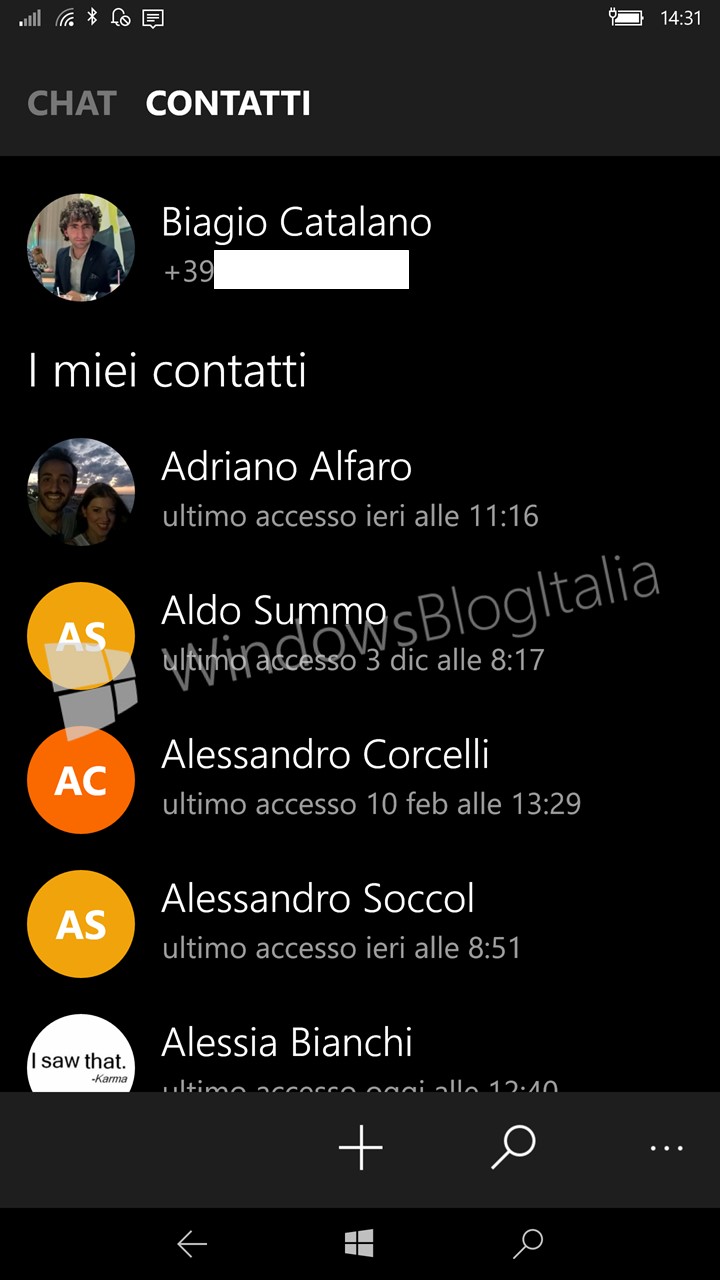Viewport: 720px width, 1280px height.
Task: Return to Start with Windows button
Action: click(x=359, y=1244)
